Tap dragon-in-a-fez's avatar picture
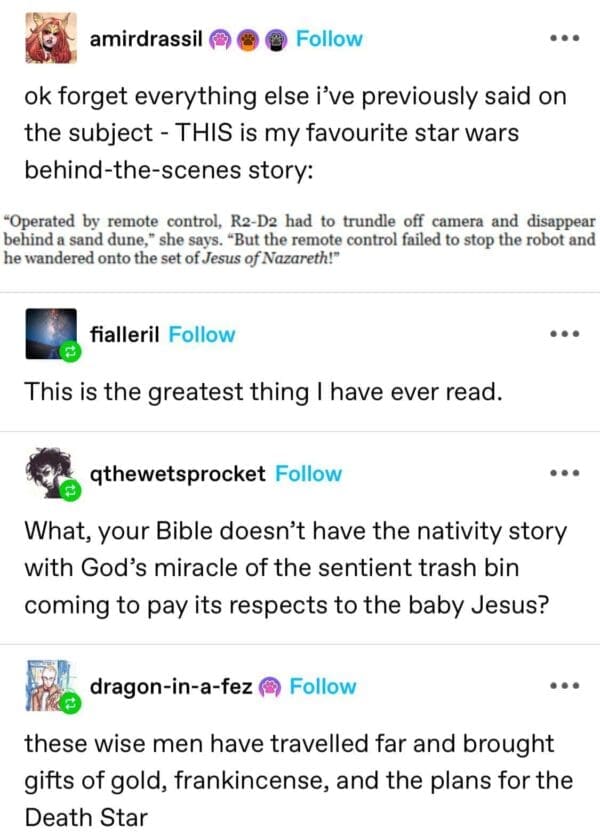Image resolution: width=600 pixels, height=838 pixels. pyautogui.click(x=48, y=685)
